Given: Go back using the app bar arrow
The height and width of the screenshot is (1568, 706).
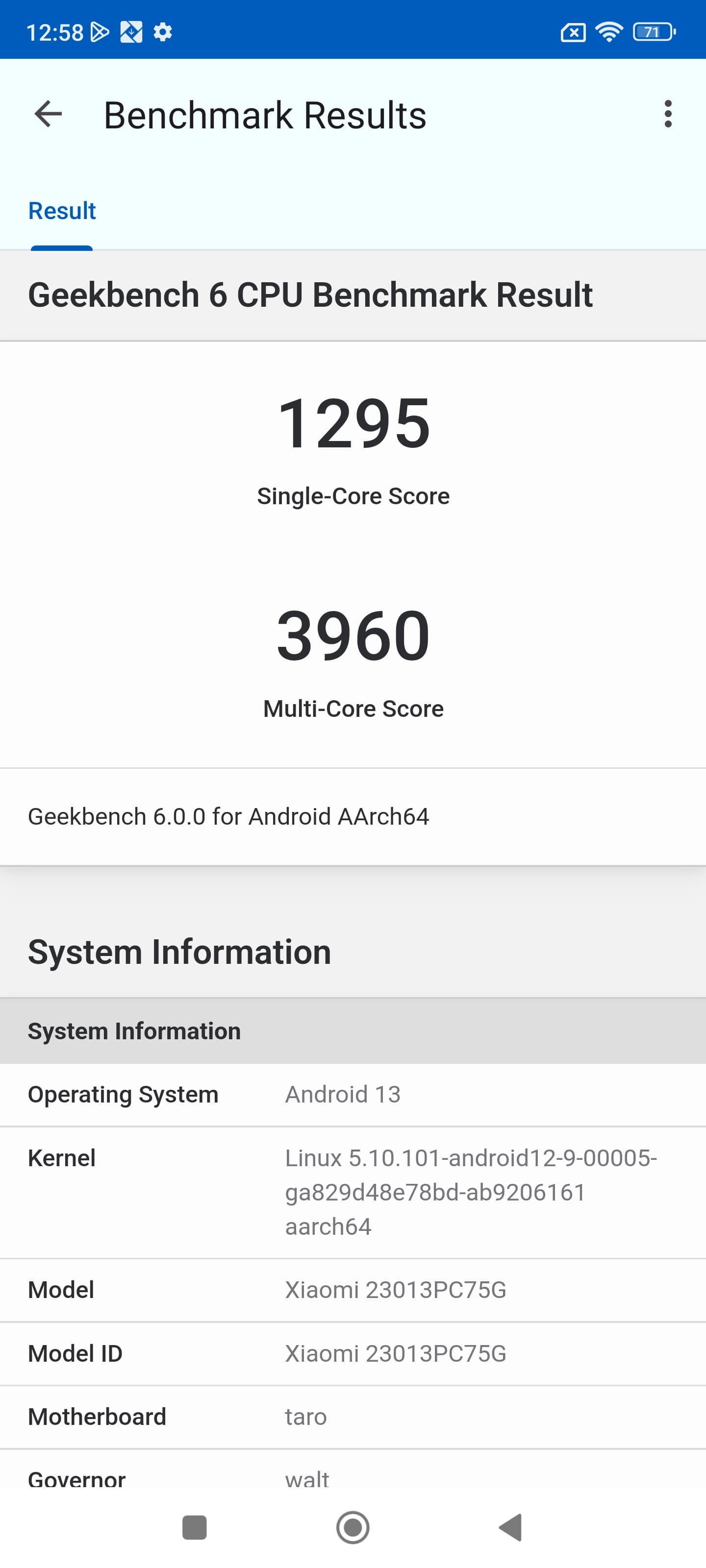Looking at the screenshot, I should (48, 114).
